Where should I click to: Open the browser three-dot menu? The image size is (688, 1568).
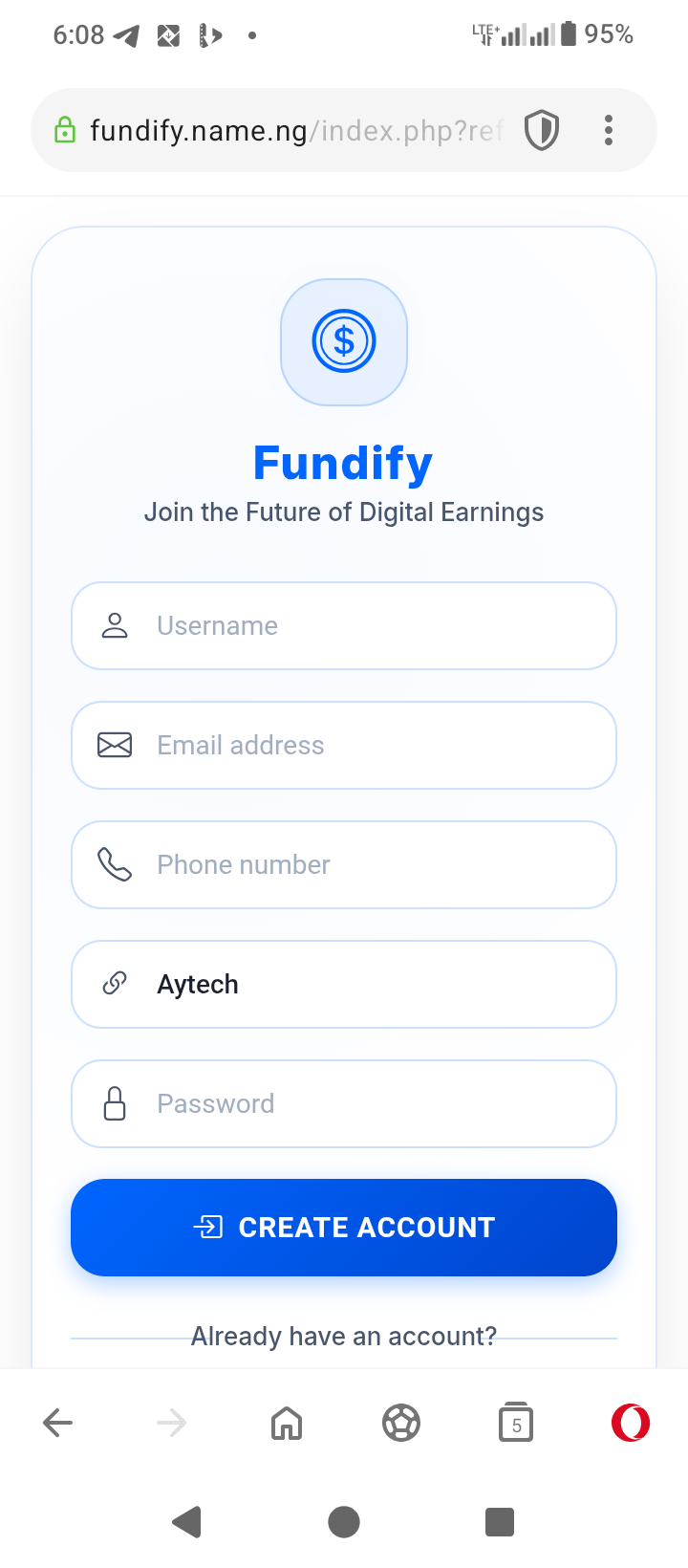point(609,131)
